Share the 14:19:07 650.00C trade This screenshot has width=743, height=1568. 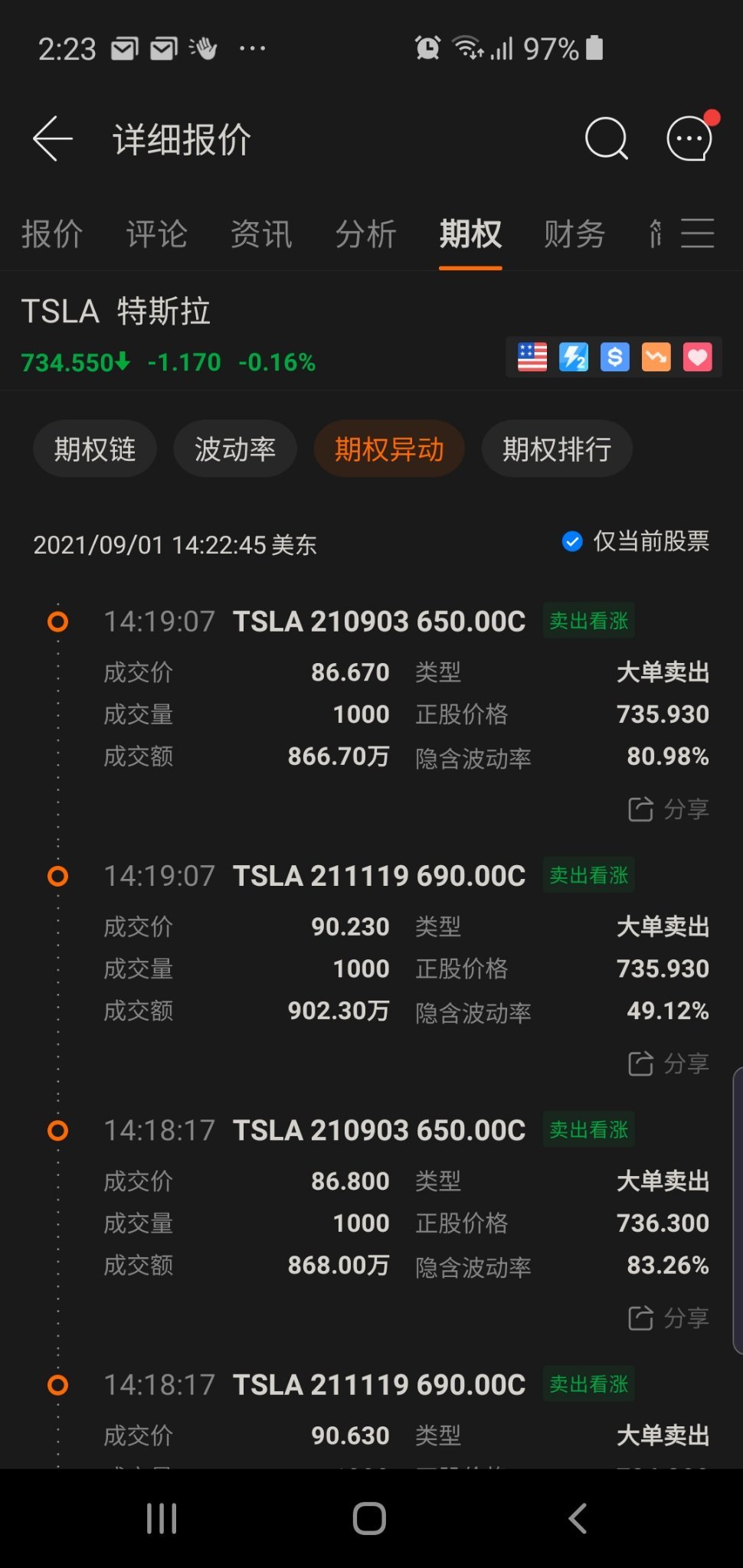click(669, 809)
